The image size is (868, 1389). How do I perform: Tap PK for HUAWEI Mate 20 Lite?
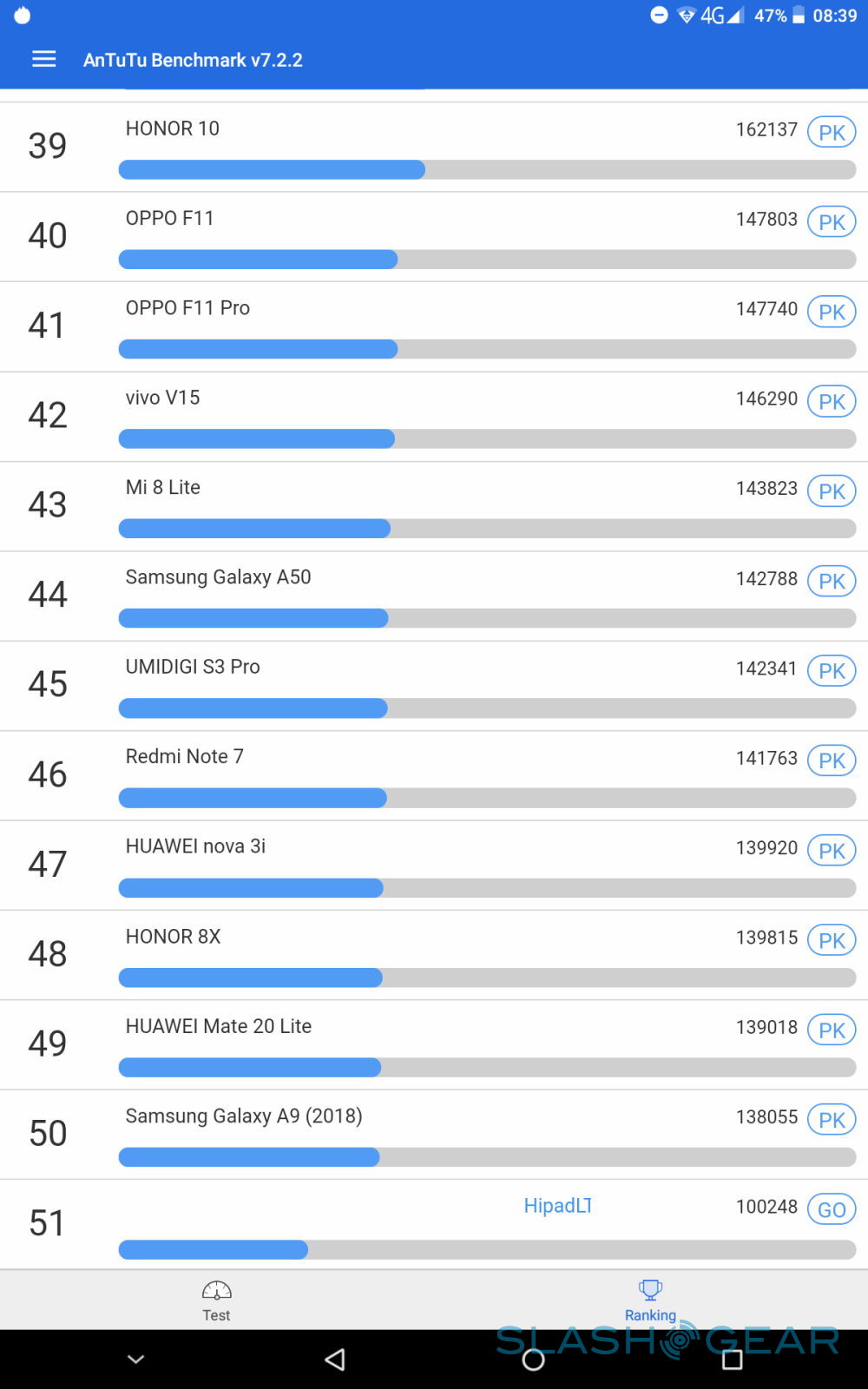click(x=831, y=1030)
